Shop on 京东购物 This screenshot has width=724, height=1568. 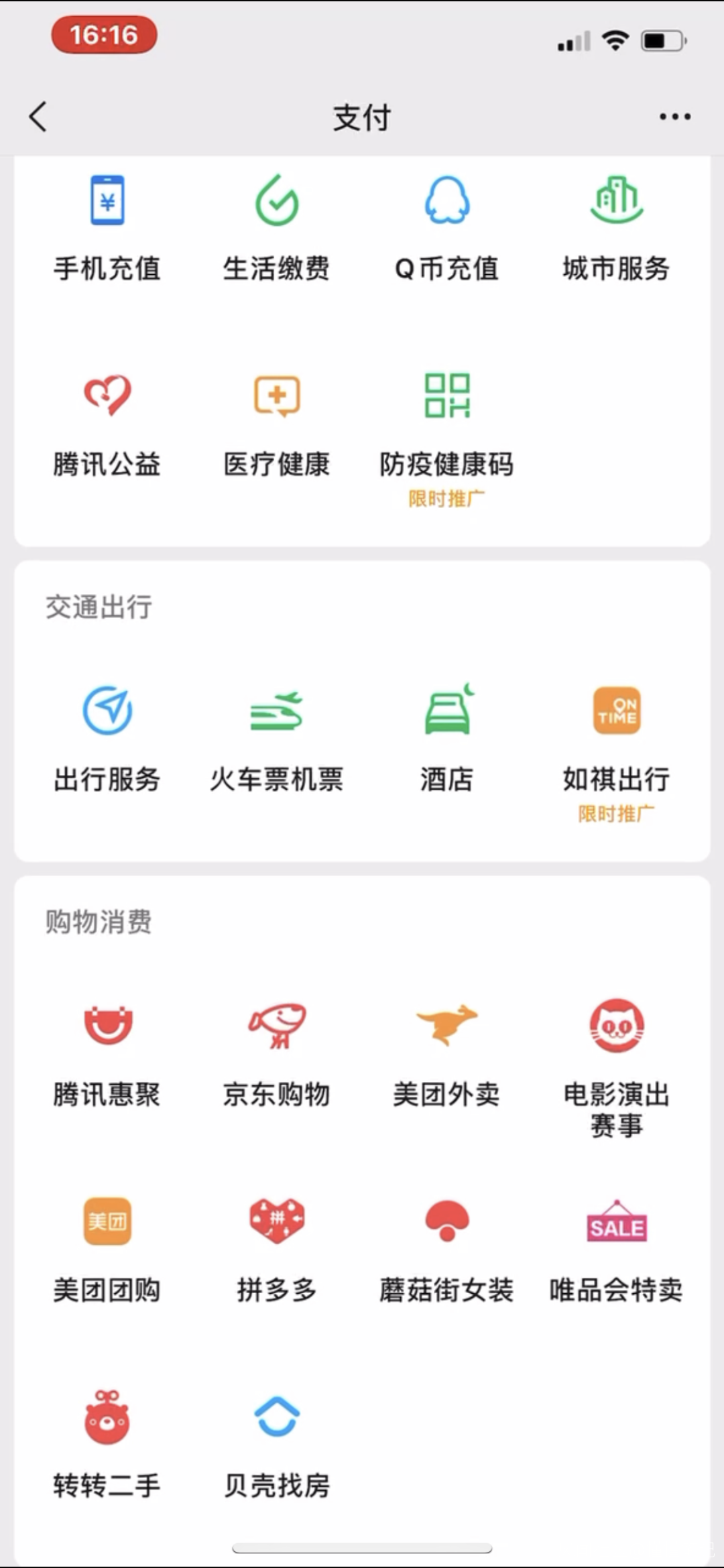276,1054
